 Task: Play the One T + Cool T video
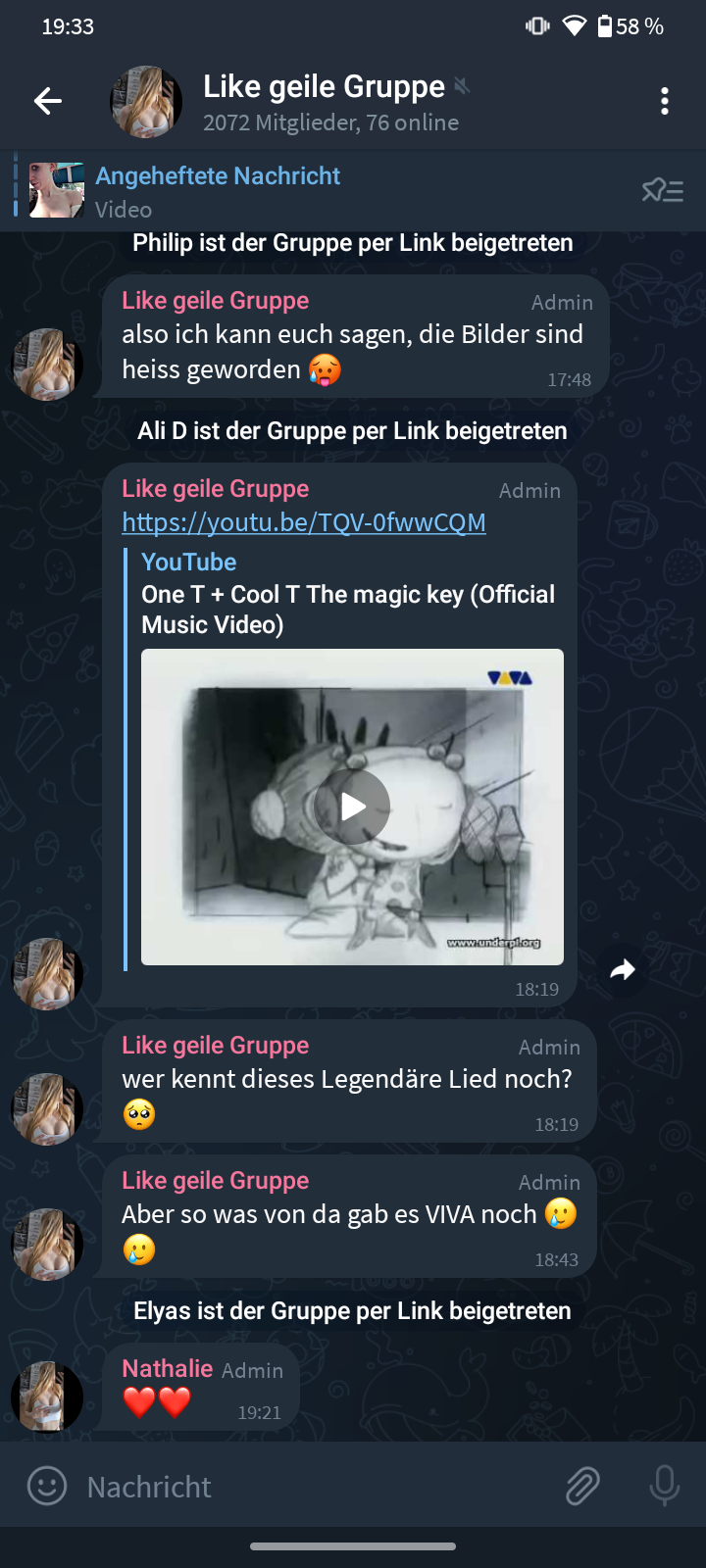353,807
